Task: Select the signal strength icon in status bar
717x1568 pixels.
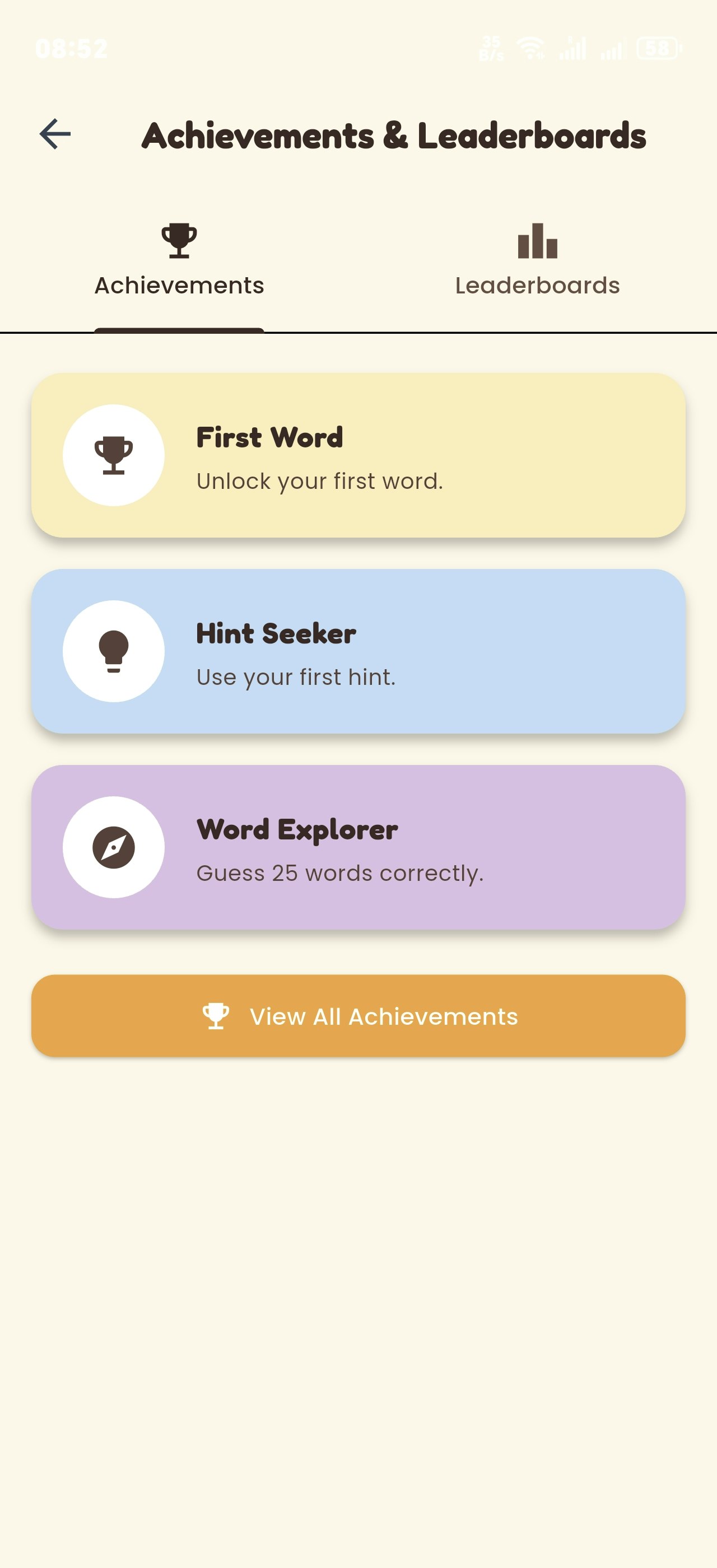Action: tap(572, 48)
